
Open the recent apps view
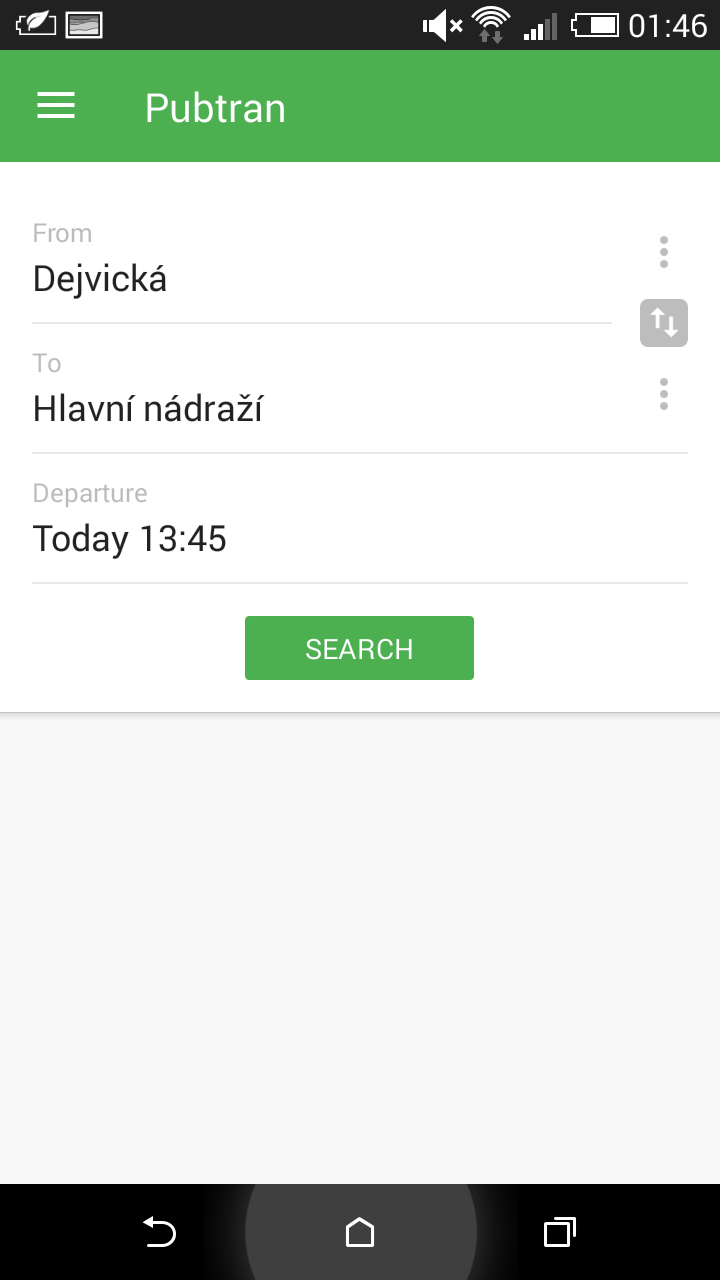560,1232
